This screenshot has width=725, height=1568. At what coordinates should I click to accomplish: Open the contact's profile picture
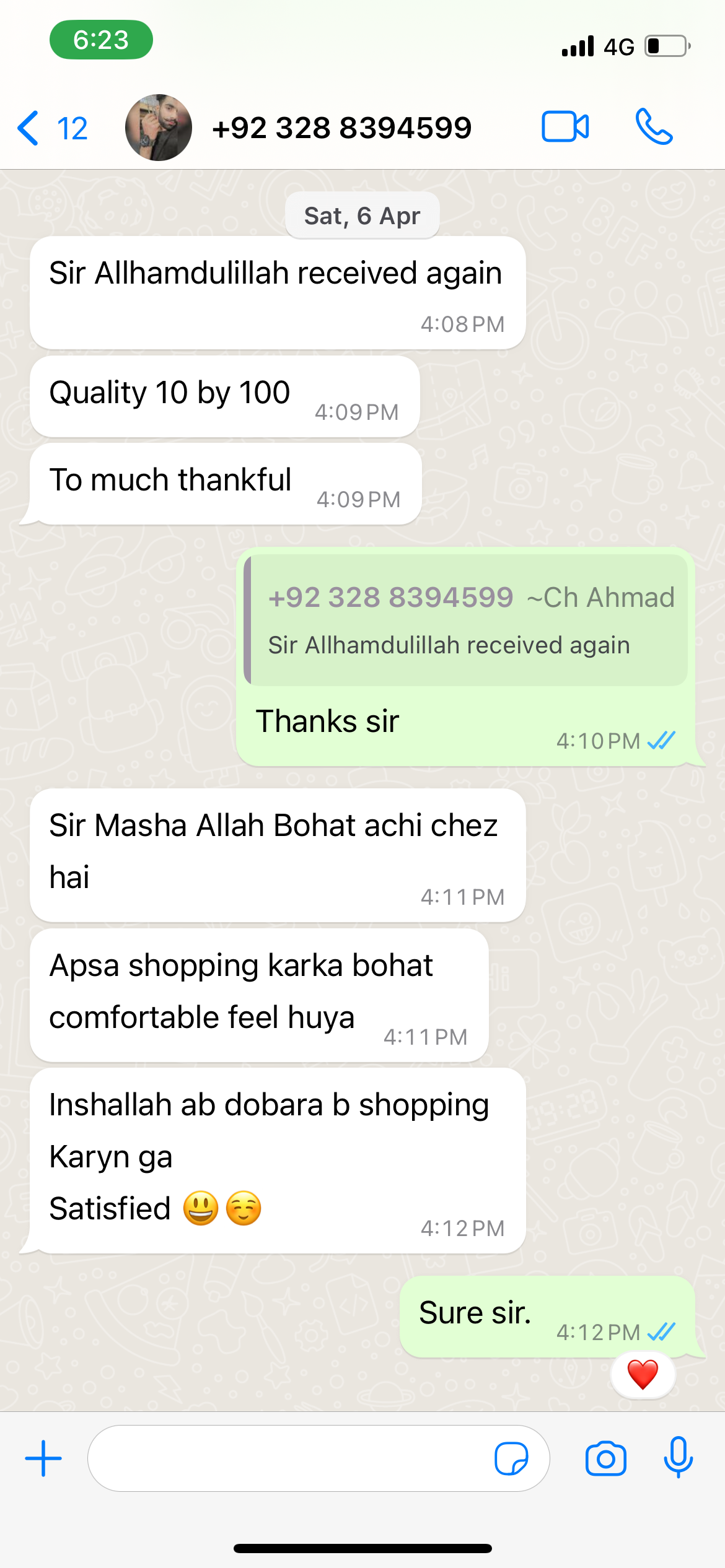tap(159, 128)
